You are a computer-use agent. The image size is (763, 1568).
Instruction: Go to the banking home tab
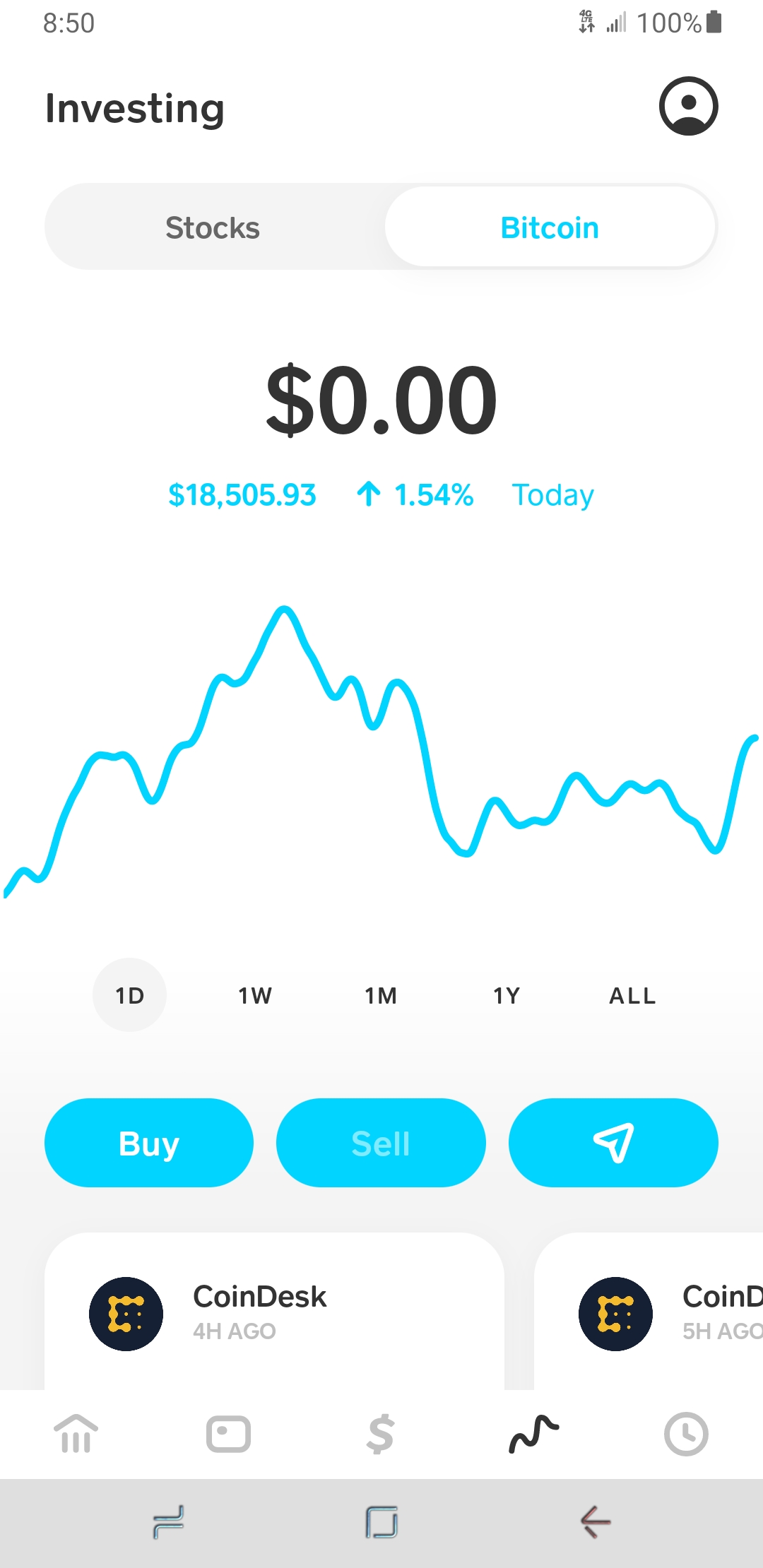[x=76, y=1435]
